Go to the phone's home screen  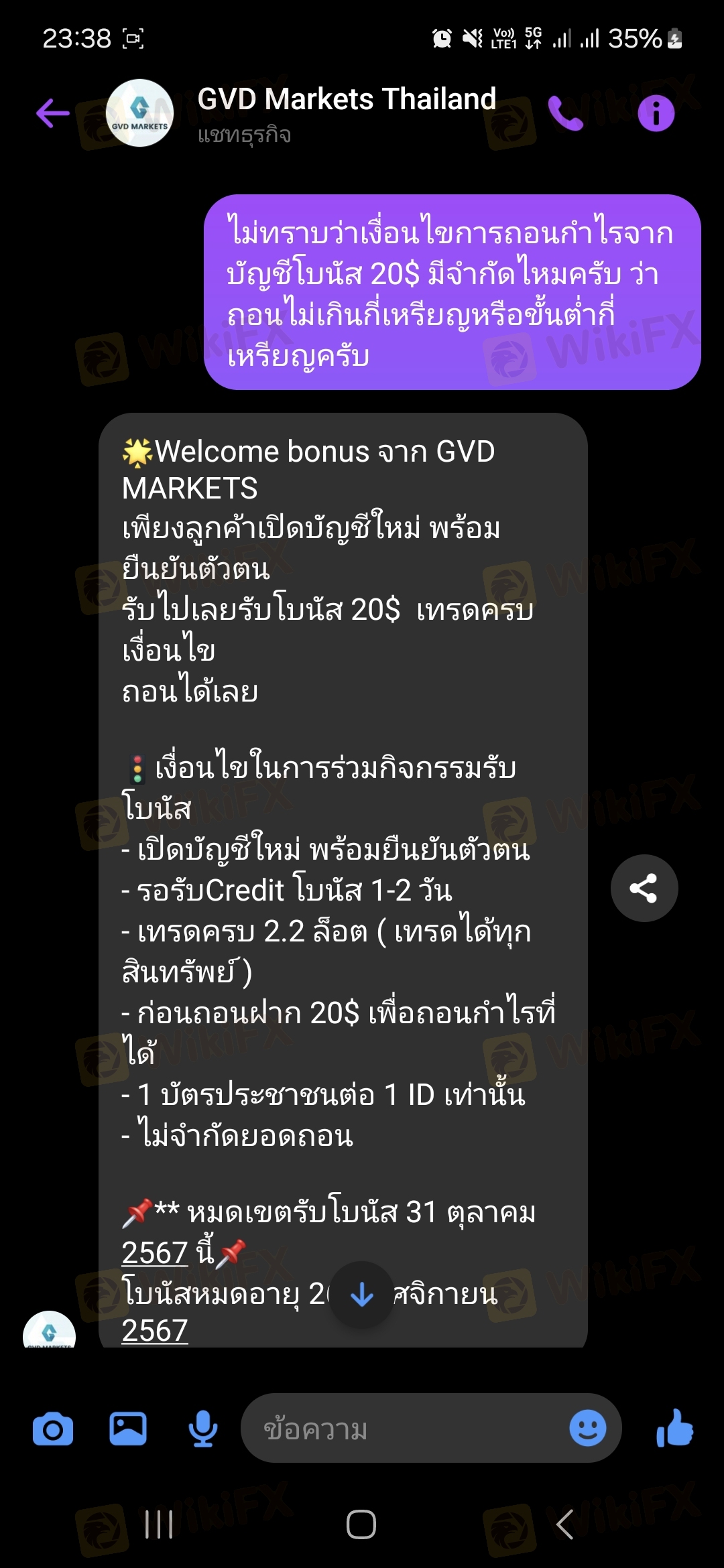click(x=361, y=1524)
